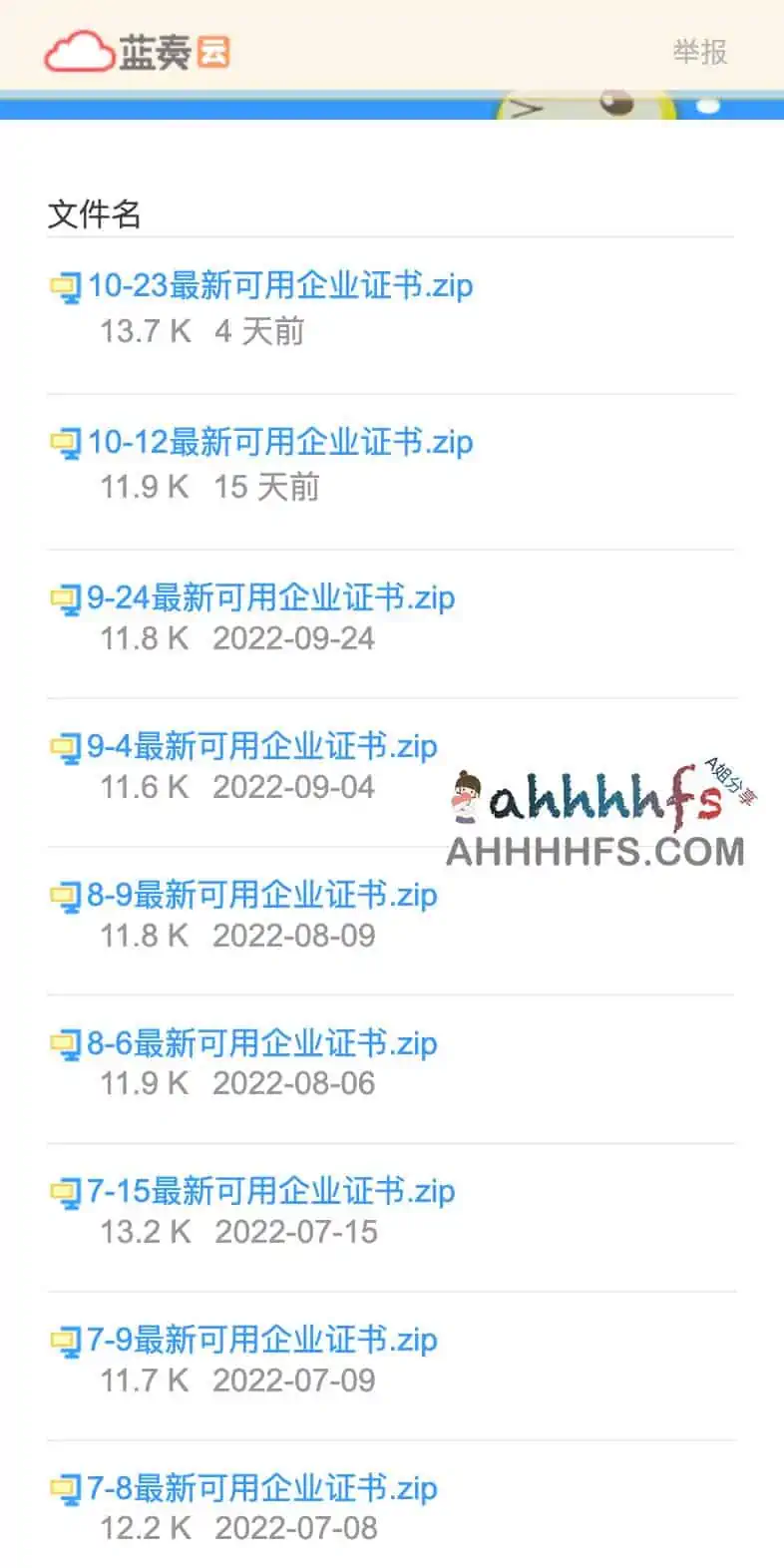
Task: Select the 9-24最新可用企业证书.zip file
Action: point(270,598)
